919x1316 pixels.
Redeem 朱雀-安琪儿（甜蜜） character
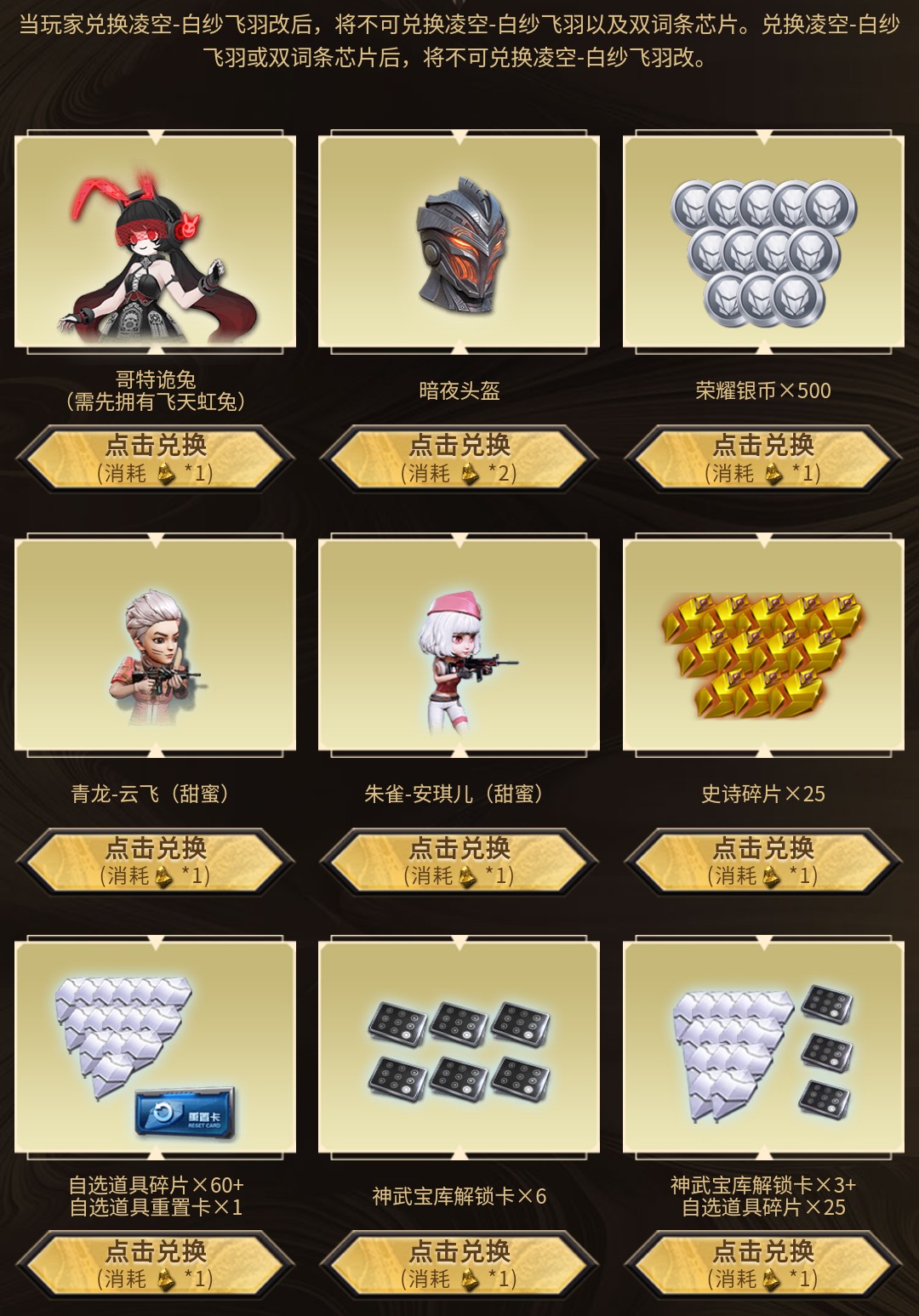tap(459, 861)
